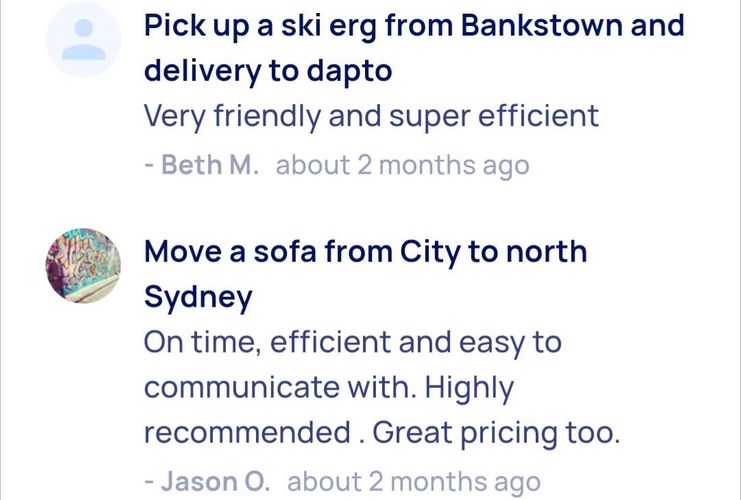
Task: Open the sofa move review
Action: (x=365, y=273)
